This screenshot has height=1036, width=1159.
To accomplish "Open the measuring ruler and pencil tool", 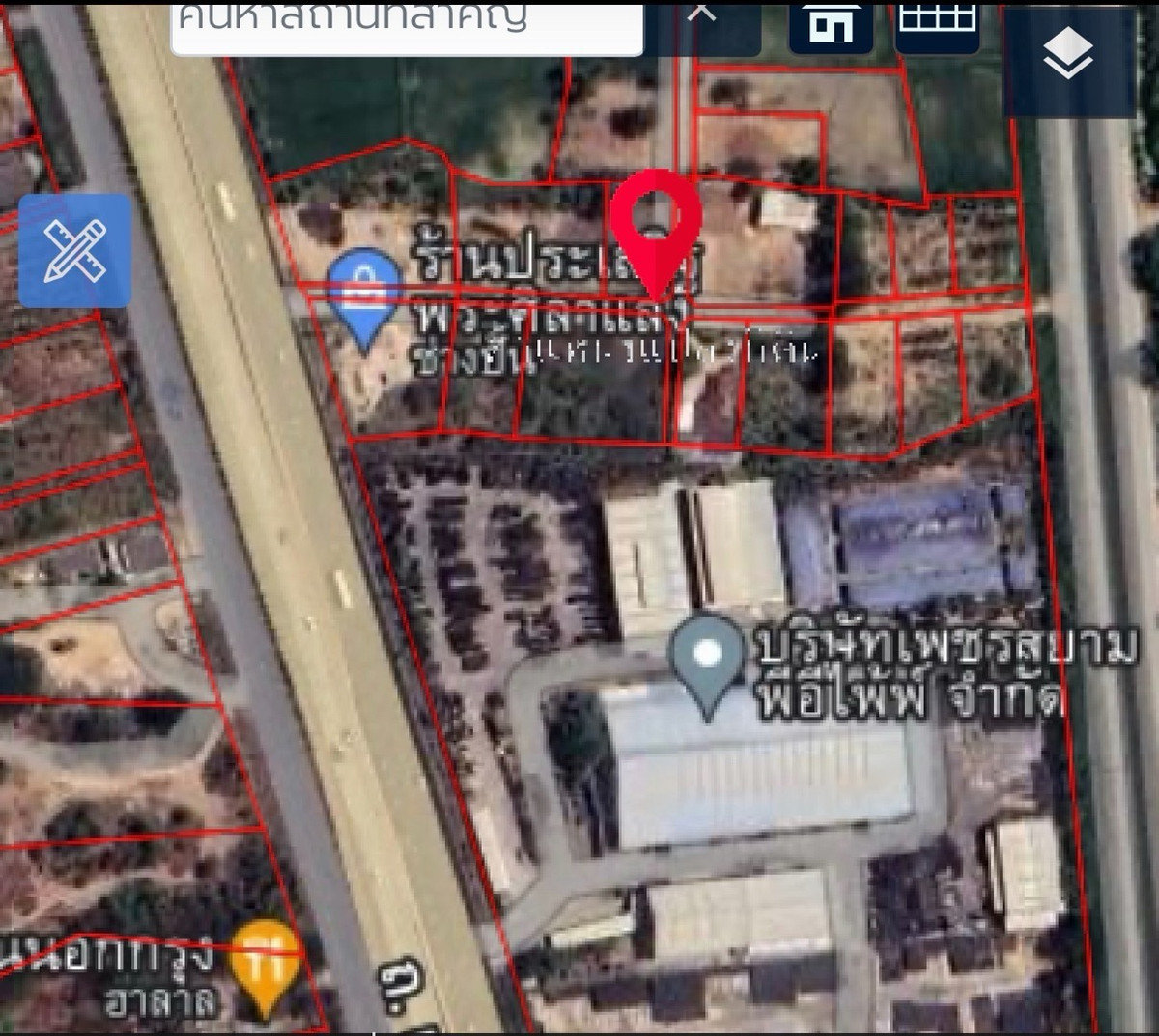I will pos(74,251).
